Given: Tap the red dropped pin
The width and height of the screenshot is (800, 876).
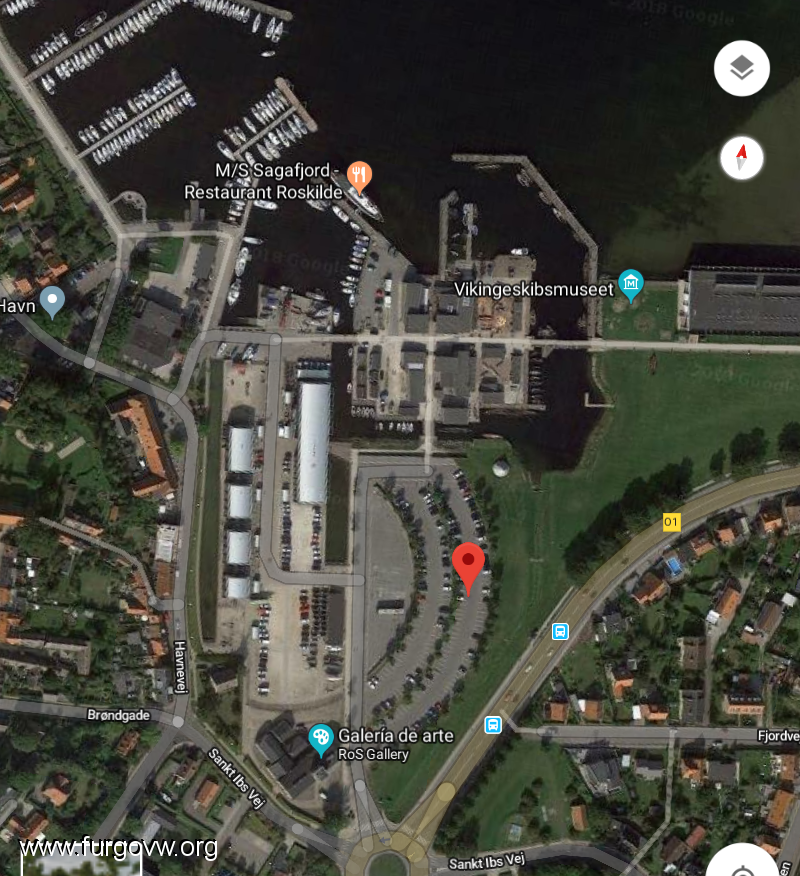Looking at the screenshot, I should pyautogui.click(x=468, y=566).
